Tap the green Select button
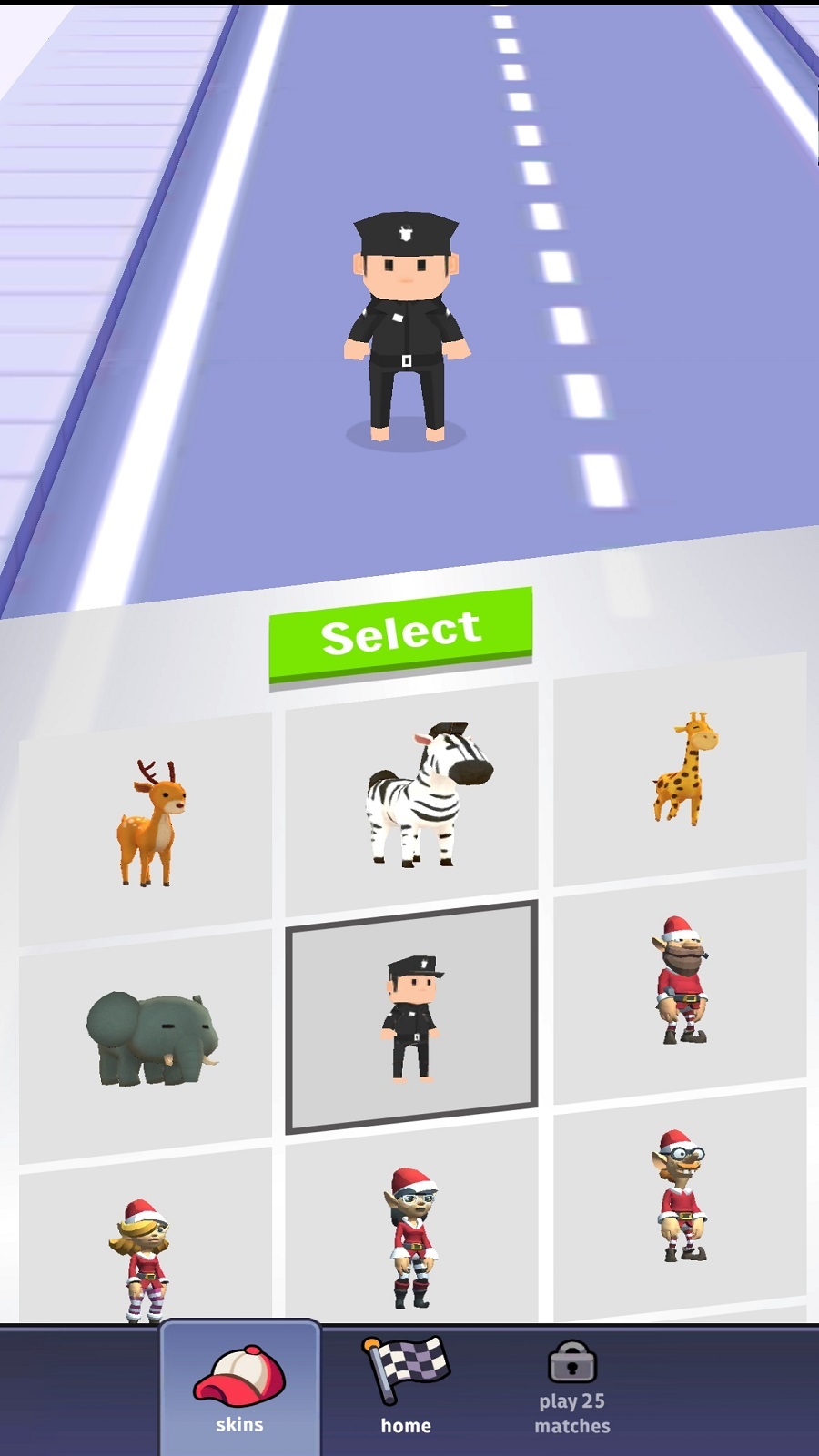The height and width of the screenshot is (1456, 819). point(400,633)
